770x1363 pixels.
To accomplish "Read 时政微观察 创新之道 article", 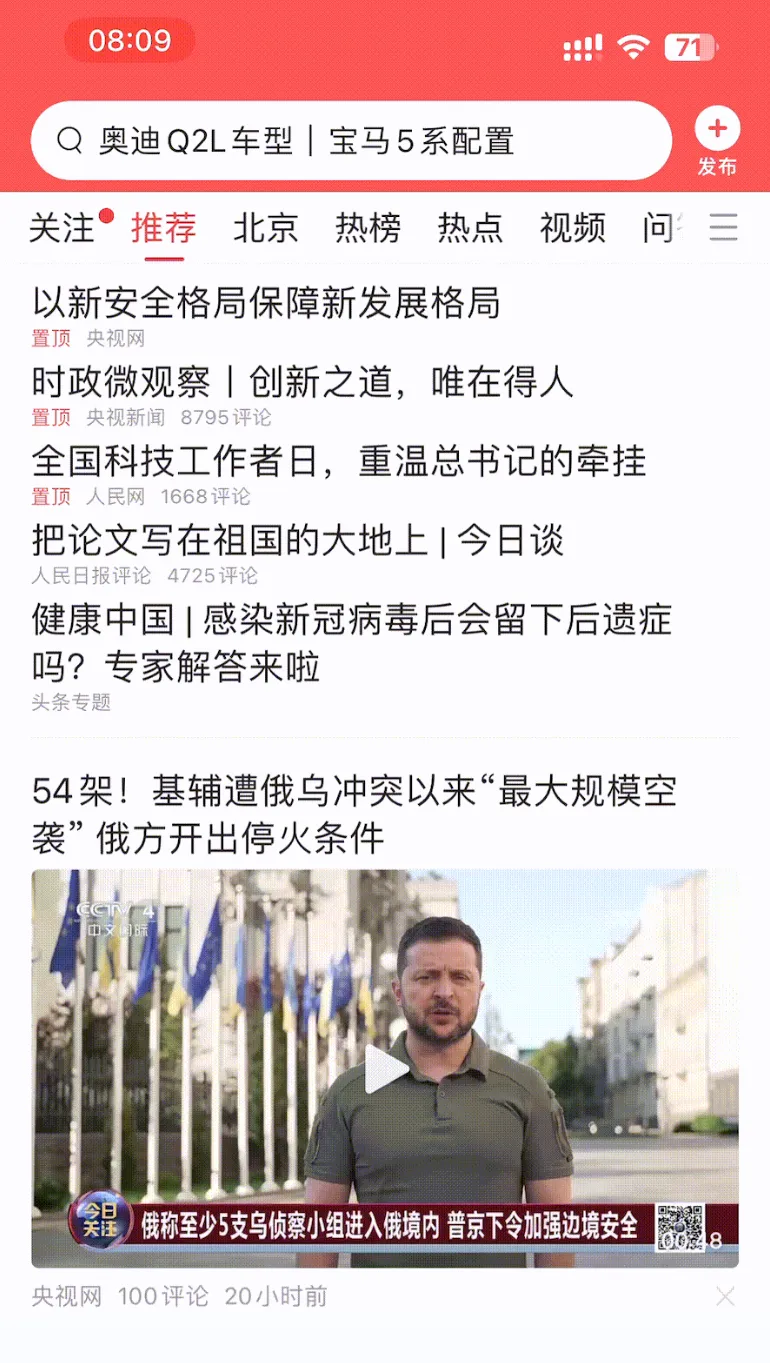I will coord(302,381).
